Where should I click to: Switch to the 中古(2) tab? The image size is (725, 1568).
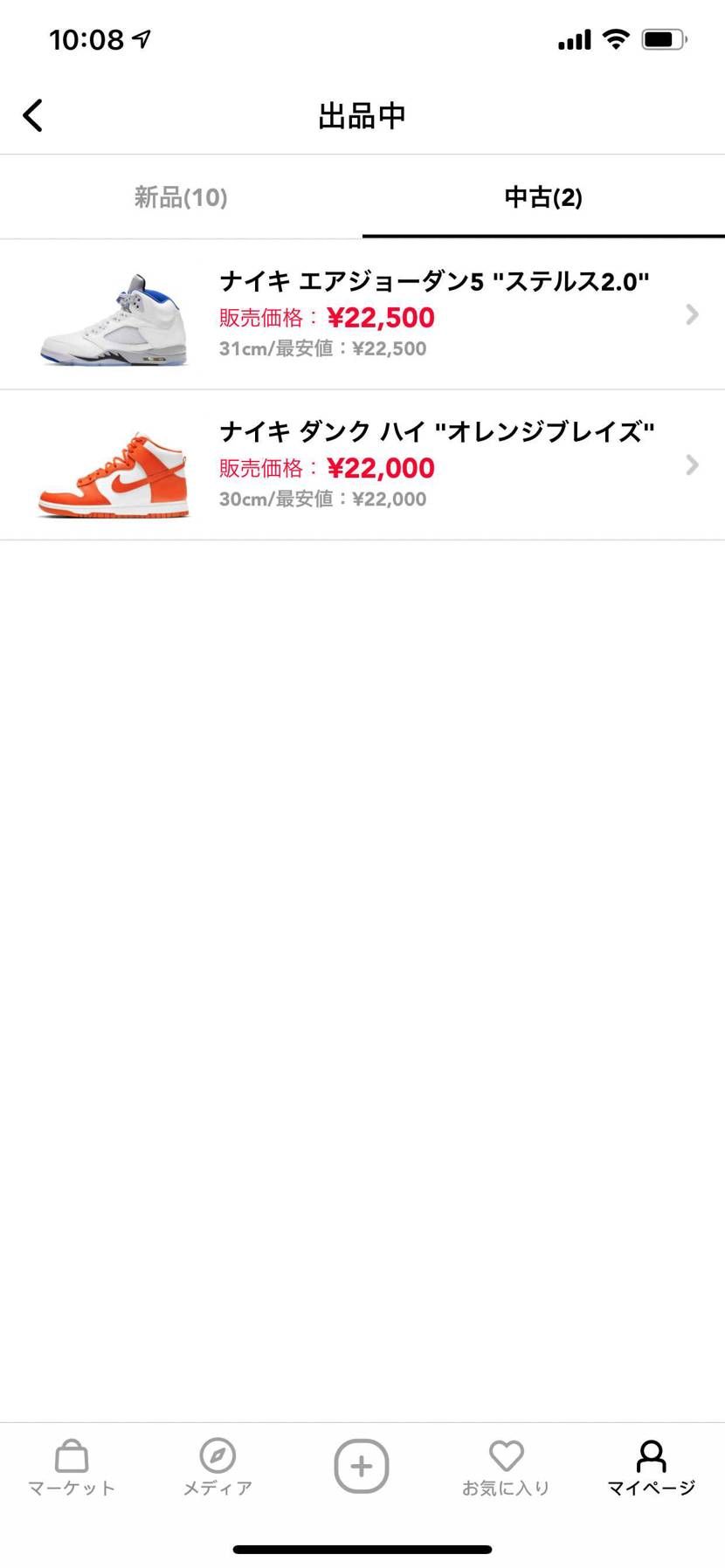point(543,197)
